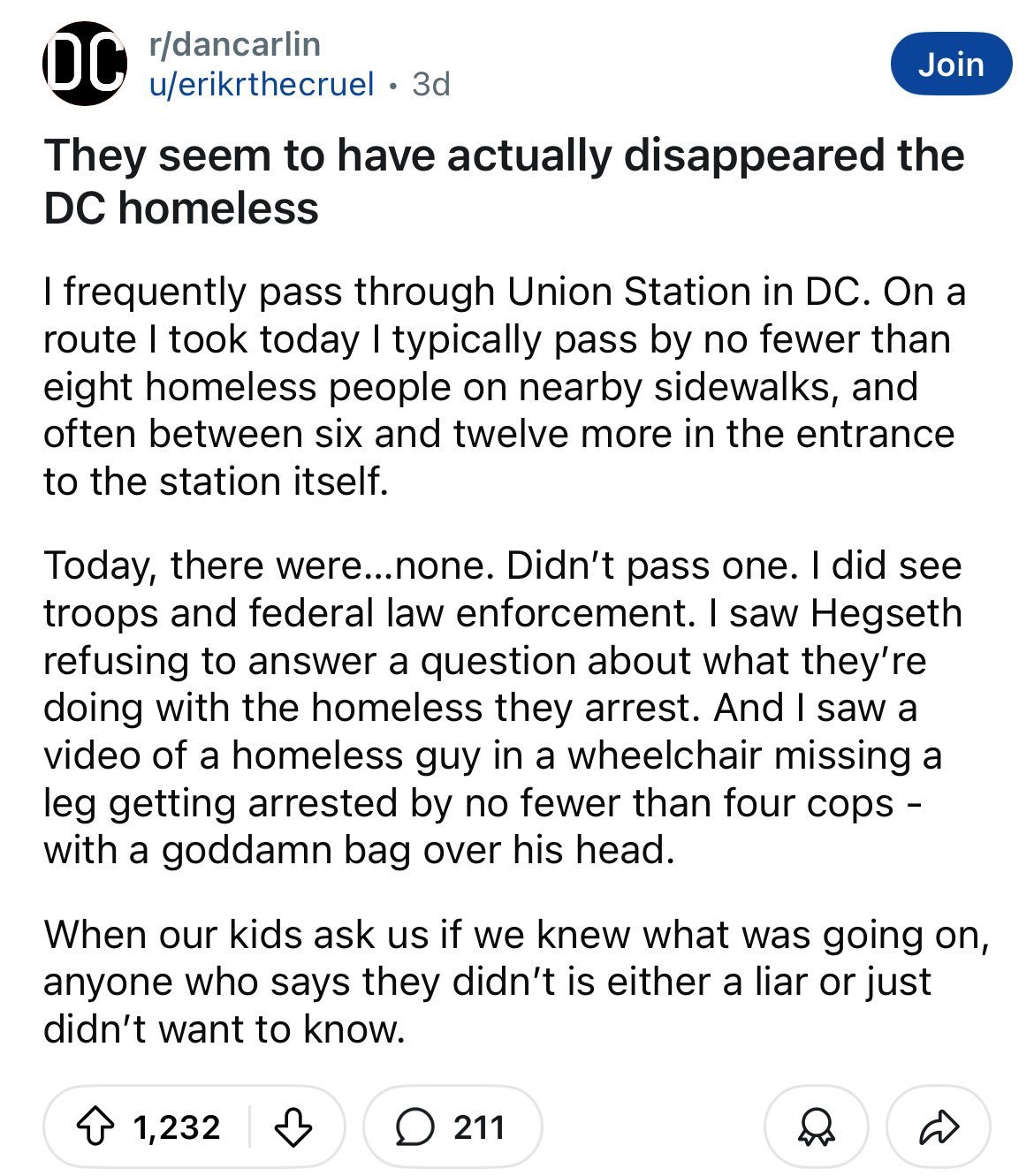Open the 211 comments
Viewport: 1034px width, 1176px height.
point(452,1127)
